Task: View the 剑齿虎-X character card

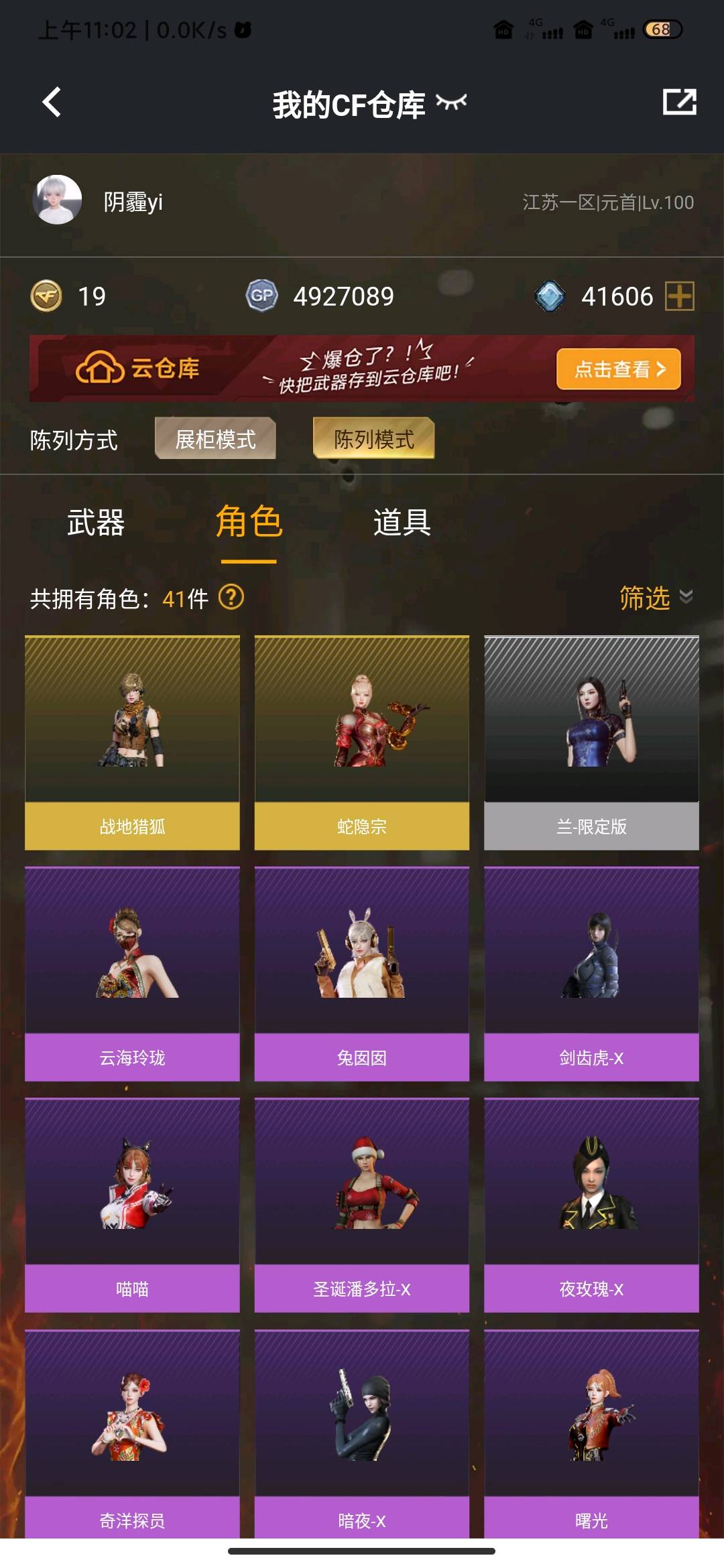Action: pos(591,974)
